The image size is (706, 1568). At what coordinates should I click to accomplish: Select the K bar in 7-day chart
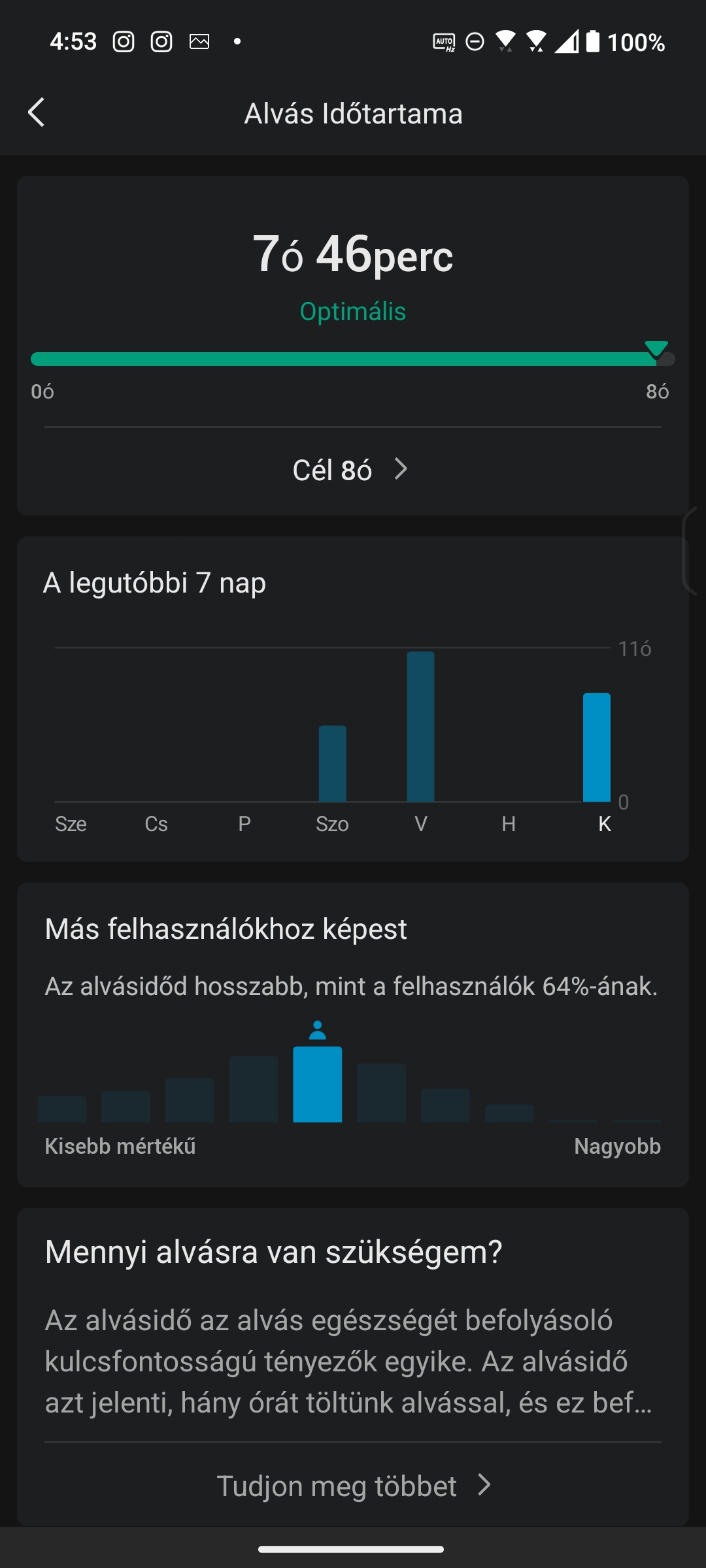coord(597,747)
